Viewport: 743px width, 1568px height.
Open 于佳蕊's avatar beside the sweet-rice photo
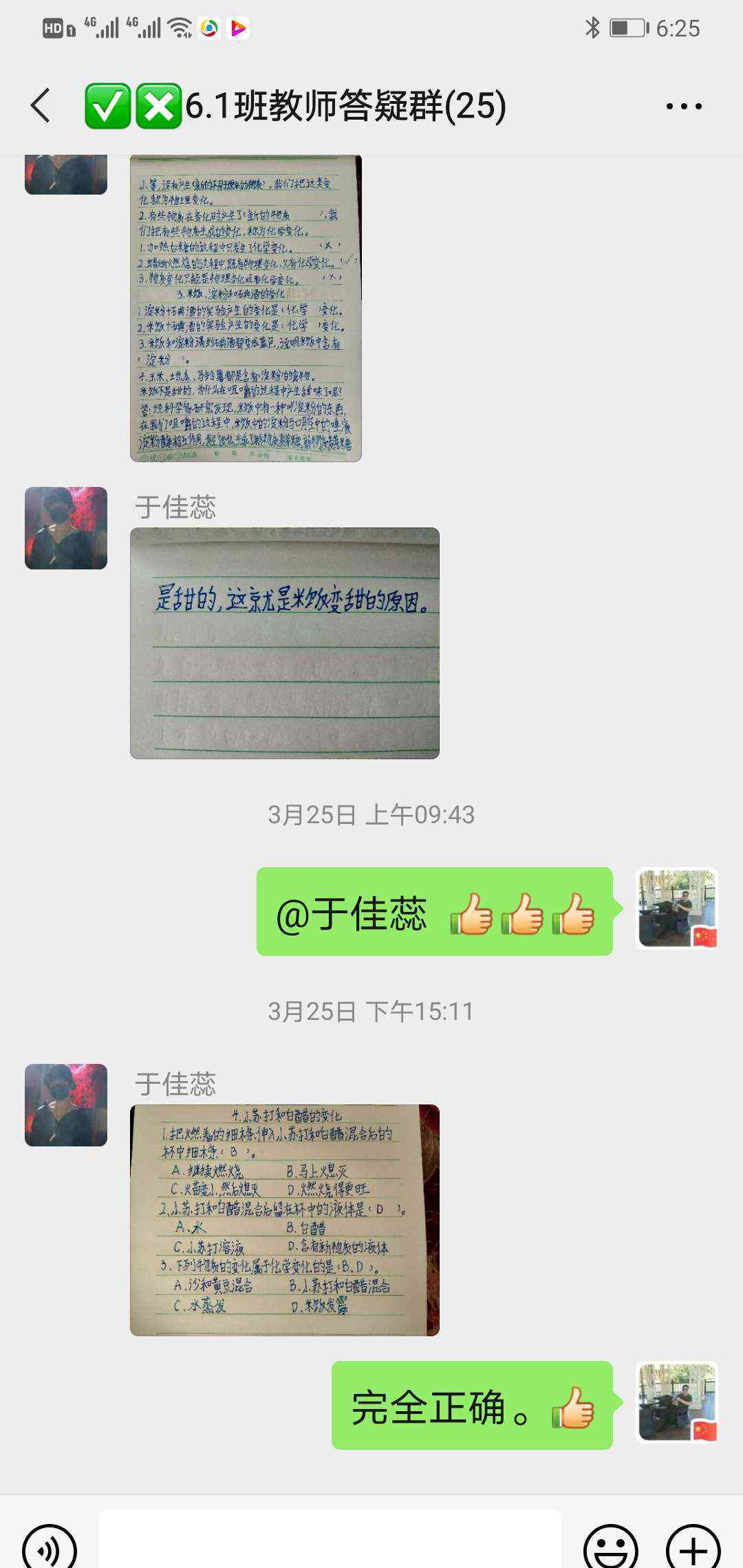tap(66, 528)
